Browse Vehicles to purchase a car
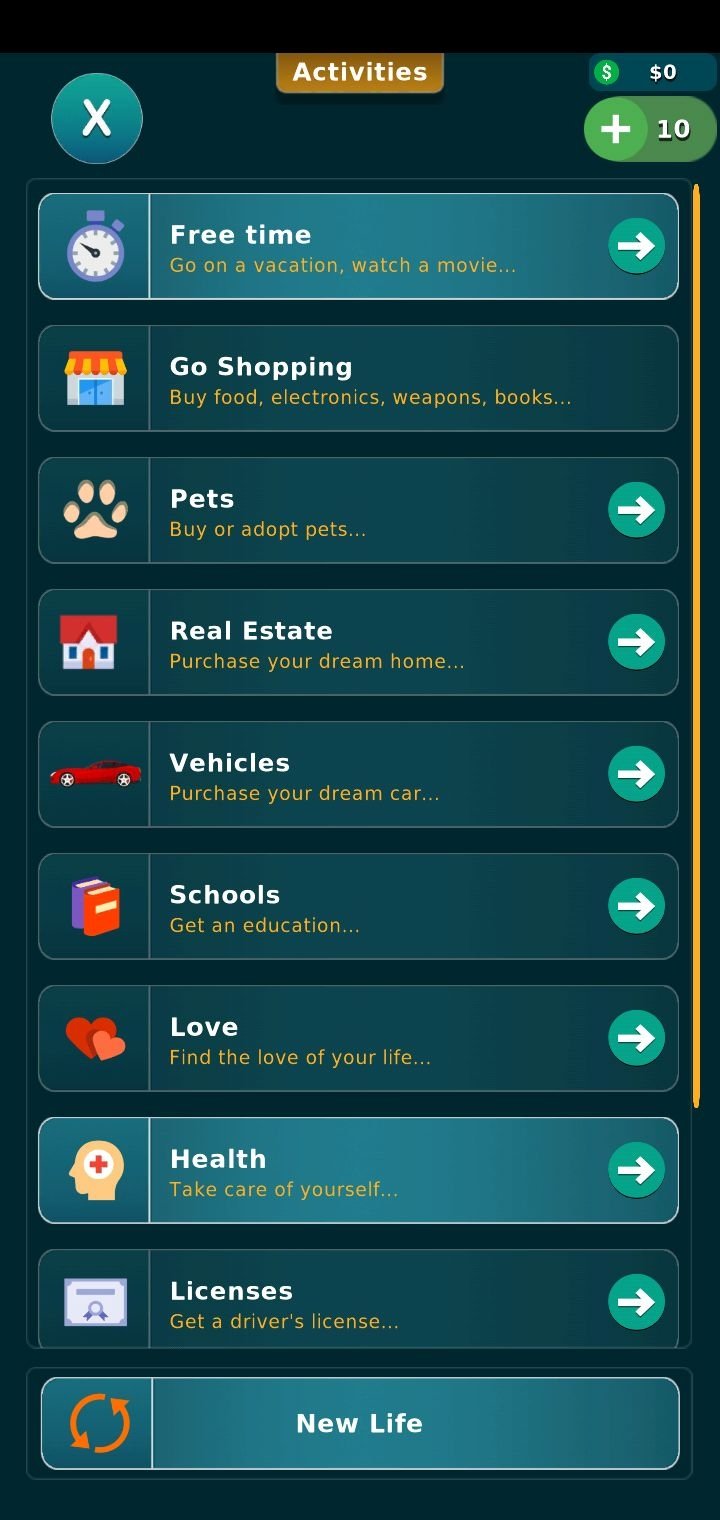720x1520 pixels. coord(358,774)
